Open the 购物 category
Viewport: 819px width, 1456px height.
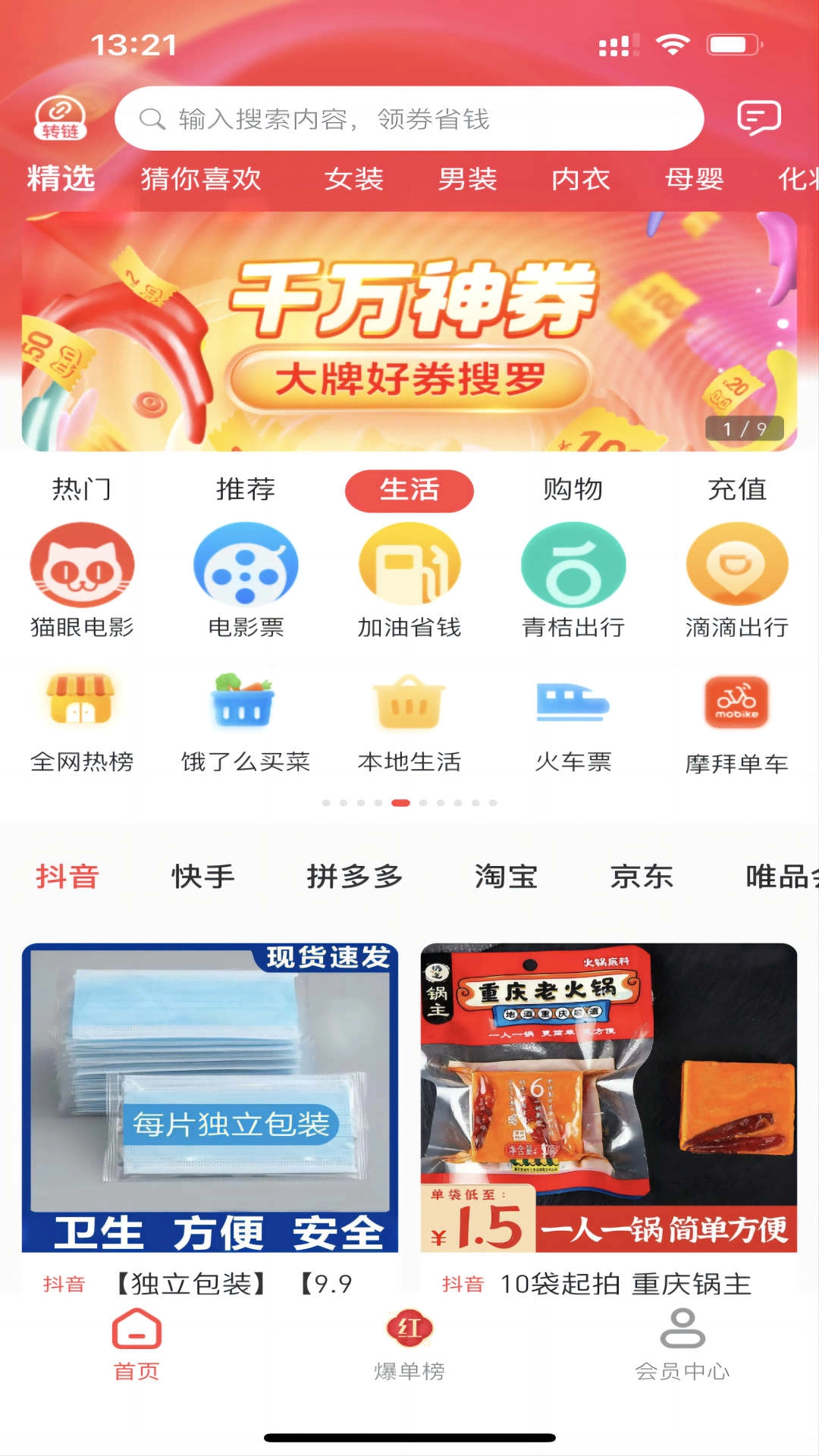tap(573, 490)
